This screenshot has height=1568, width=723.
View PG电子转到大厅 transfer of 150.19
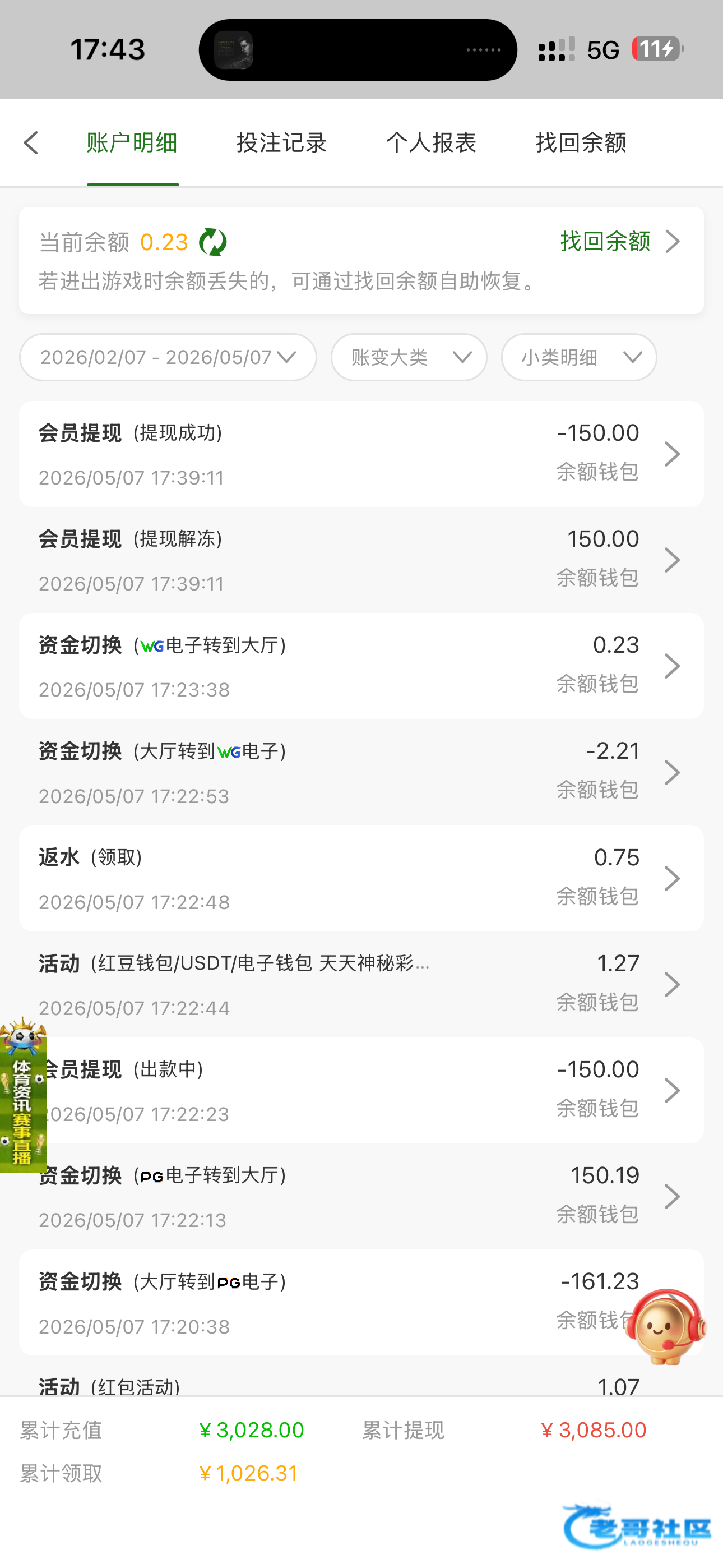[x=361, y=1197]
